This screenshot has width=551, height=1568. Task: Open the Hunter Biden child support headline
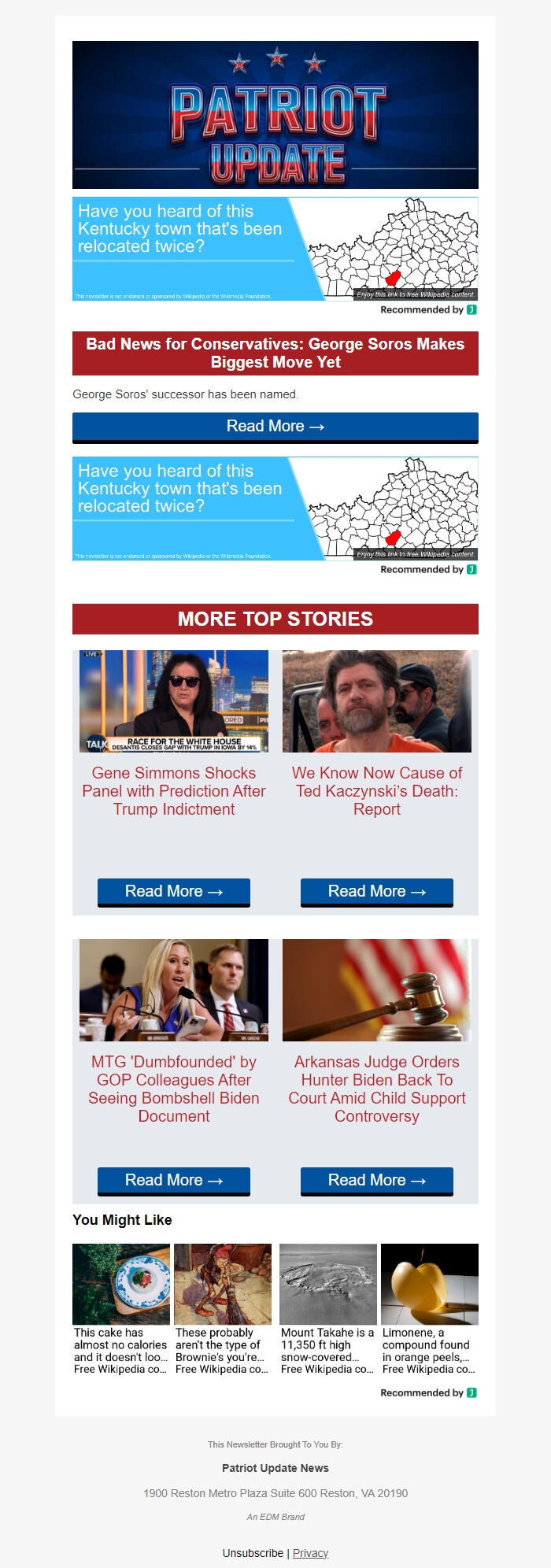pyautogui.click(x=376, y=1089)
